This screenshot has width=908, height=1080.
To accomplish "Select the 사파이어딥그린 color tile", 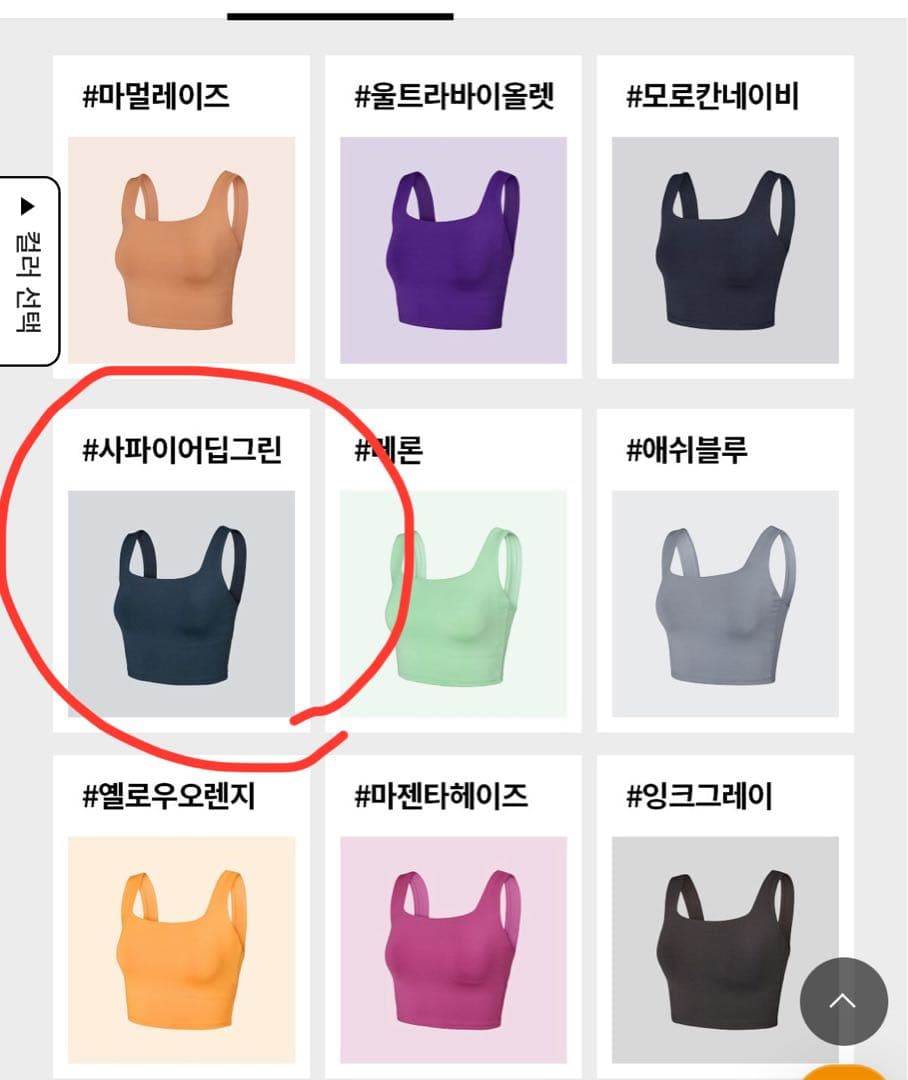I will [x=181, y=603].
